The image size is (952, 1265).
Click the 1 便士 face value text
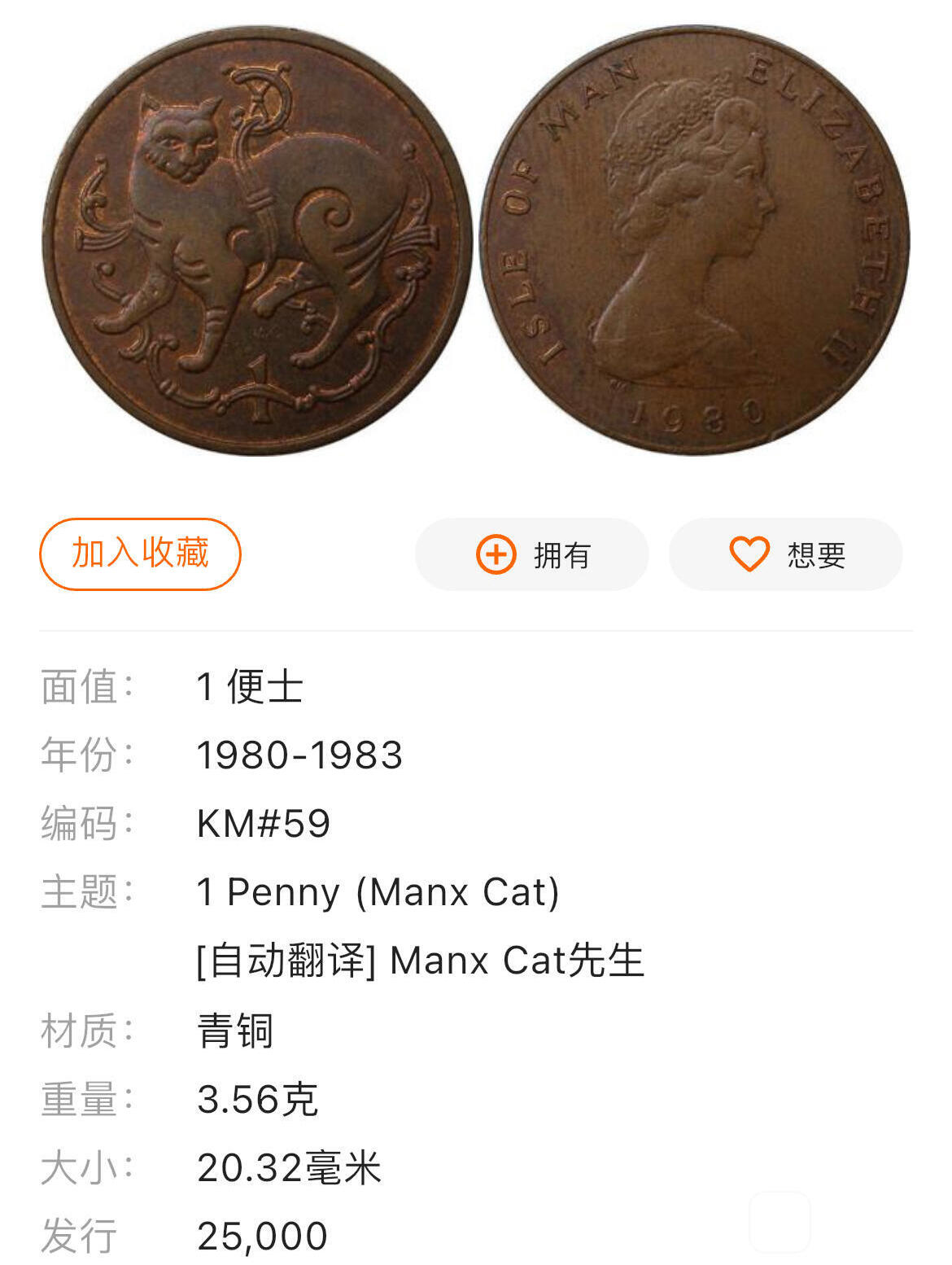(x=247, y=686)
